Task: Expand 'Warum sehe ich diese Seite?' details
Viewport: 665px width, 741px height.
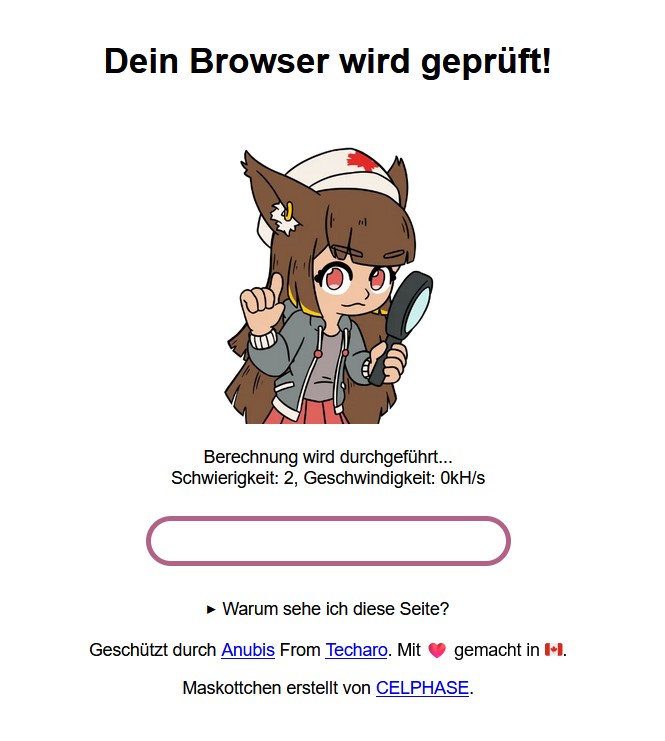Action: [x=327, y=608]
